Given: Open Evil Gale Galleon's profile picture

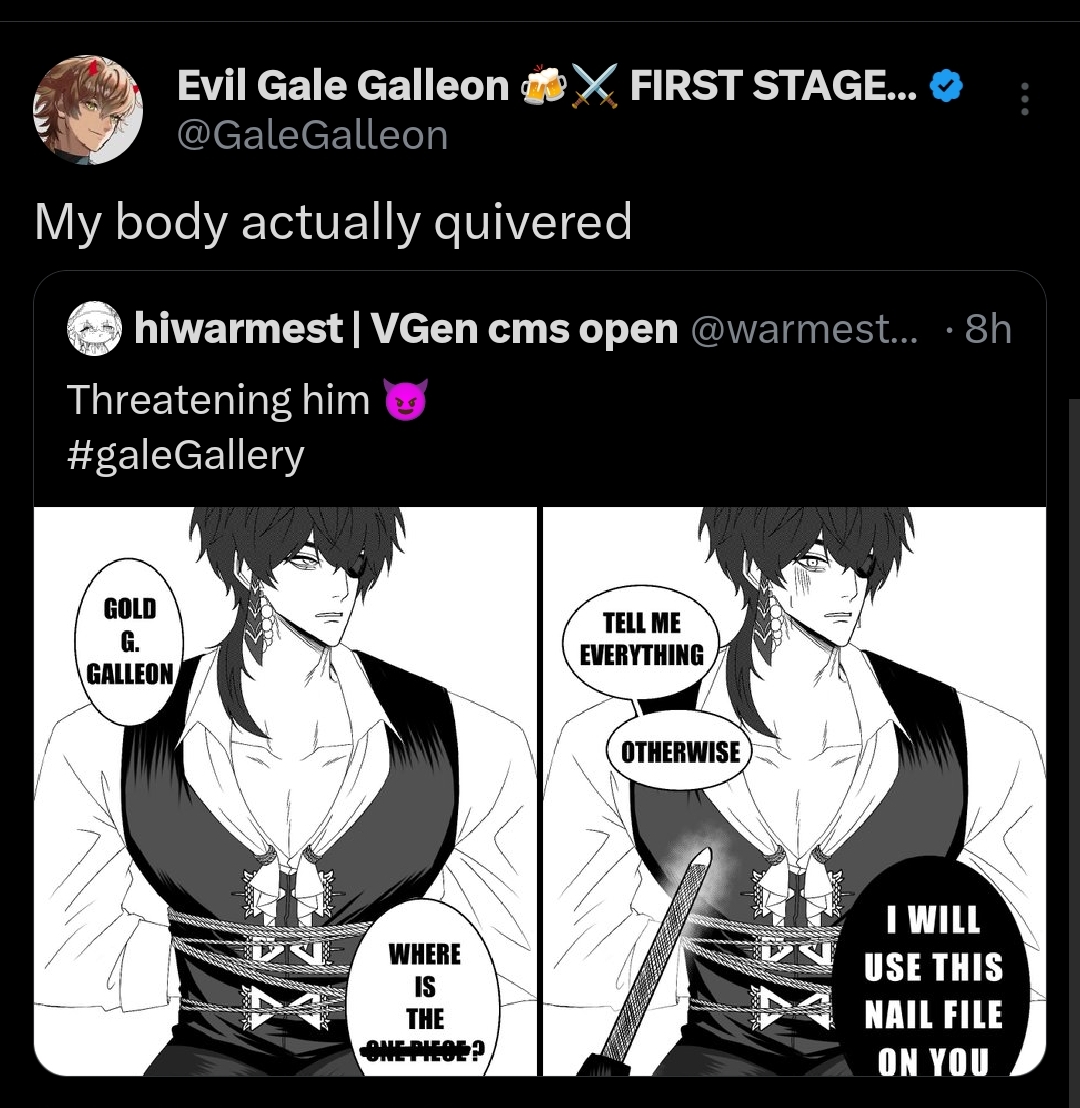Looking at the screenshot, I should point(88,109).
